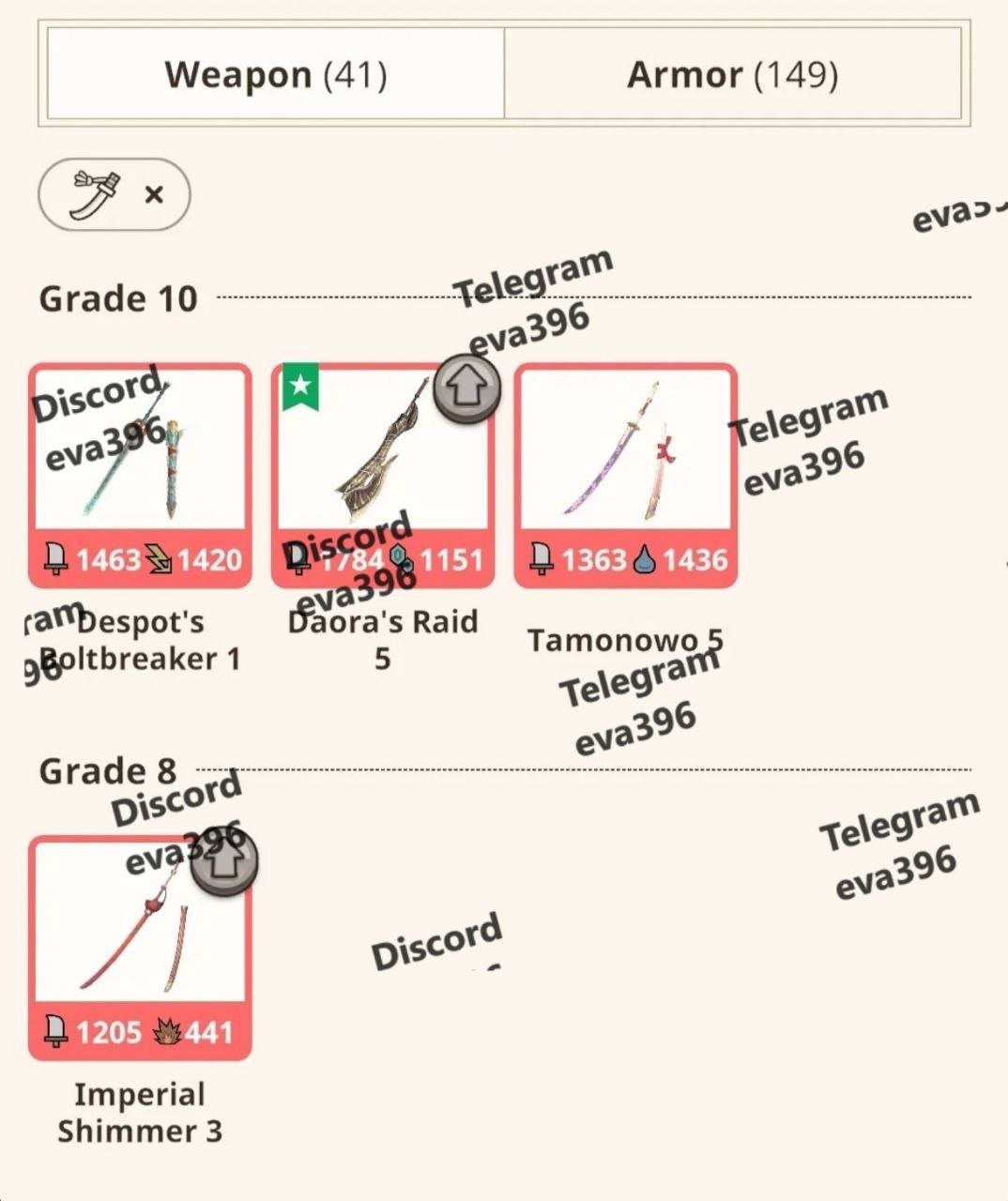Open Tamonowo 5 weapon card
The height and width of the screenshot is (1201, 1008).
pos(625,475)
